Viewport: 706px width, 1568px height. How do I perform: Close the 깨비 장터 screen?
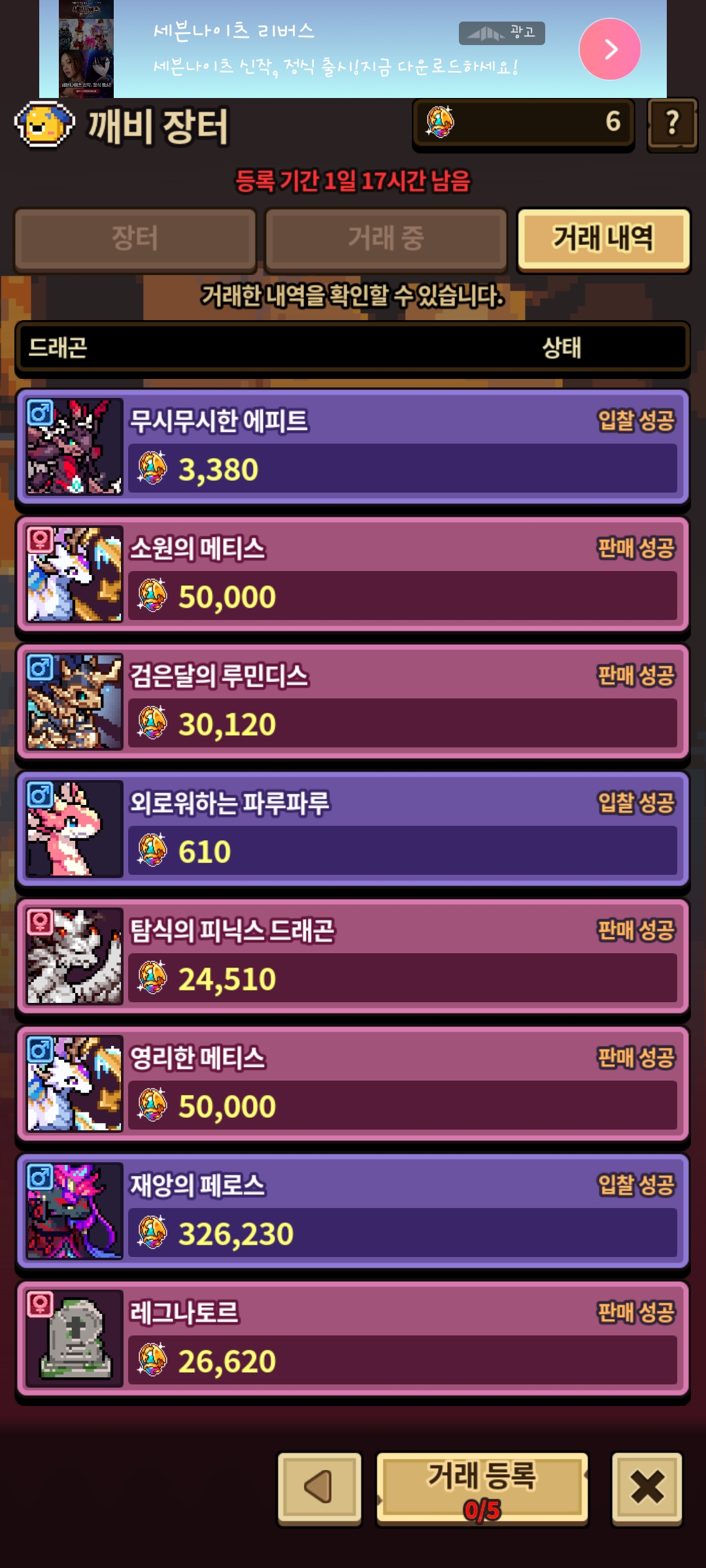(647, 1488)
